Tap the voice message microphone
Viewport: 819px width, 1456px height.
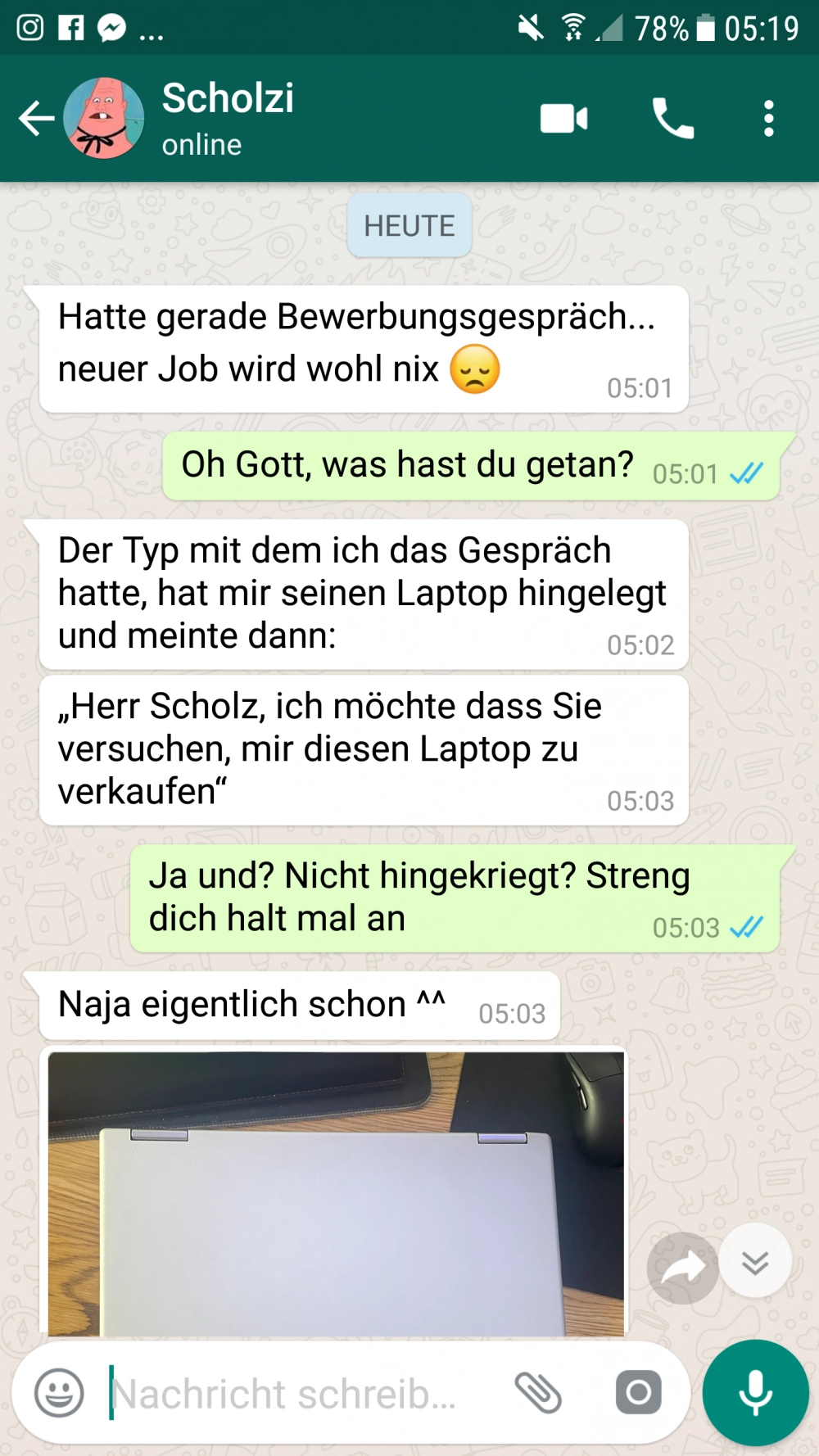(x=755, y=1392)
